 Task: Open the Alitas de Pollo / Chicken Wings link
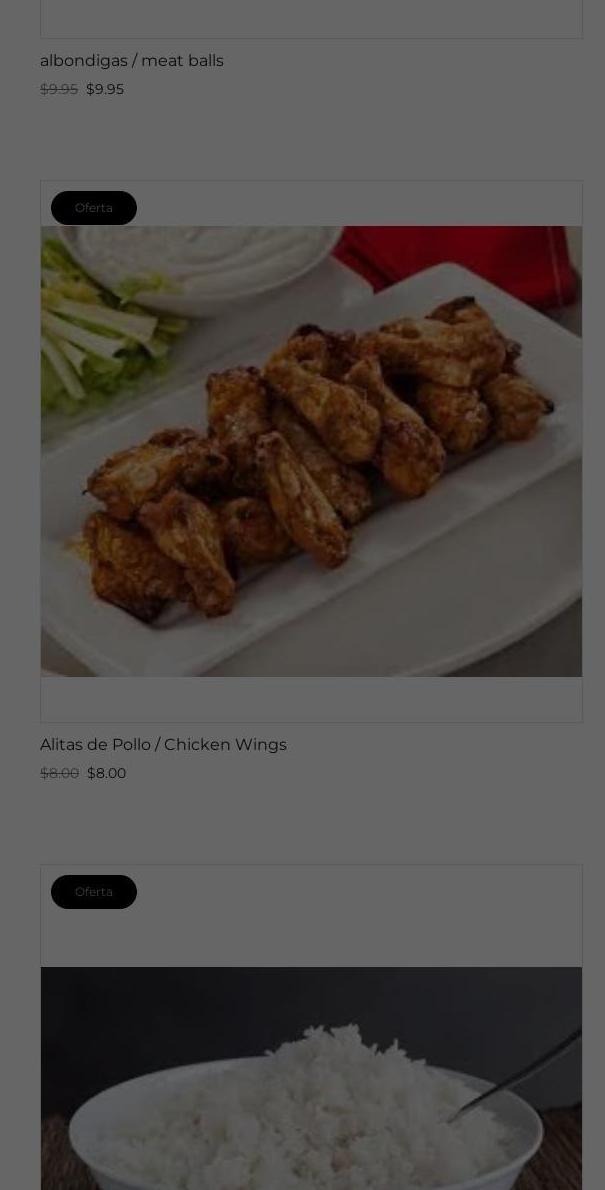pos(163,745)
